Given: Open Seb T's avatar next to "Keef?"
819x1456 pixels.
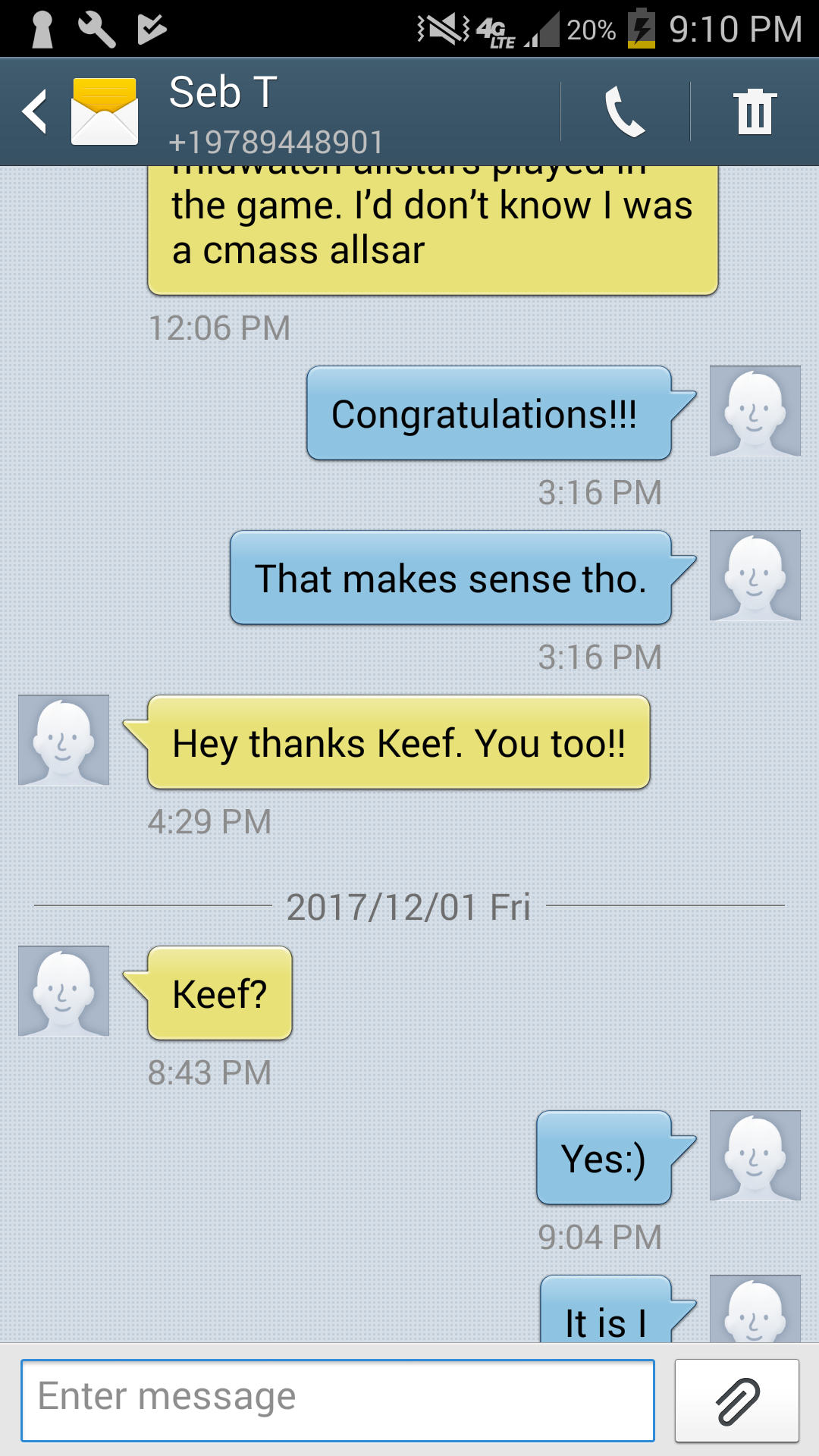Looking at the screenshot, I should [x=64, y=990].
